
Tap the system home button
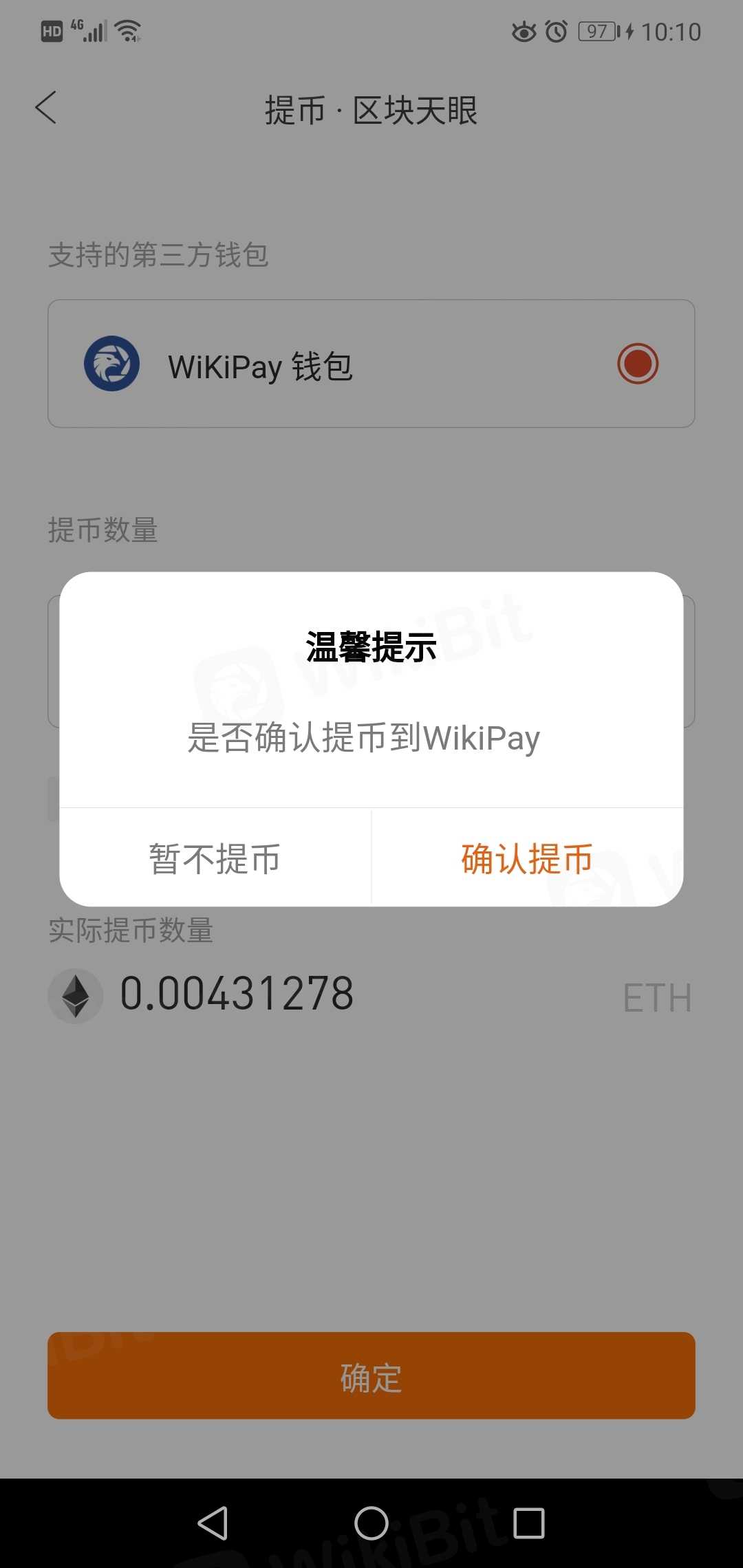click(x=371, y=1523)
